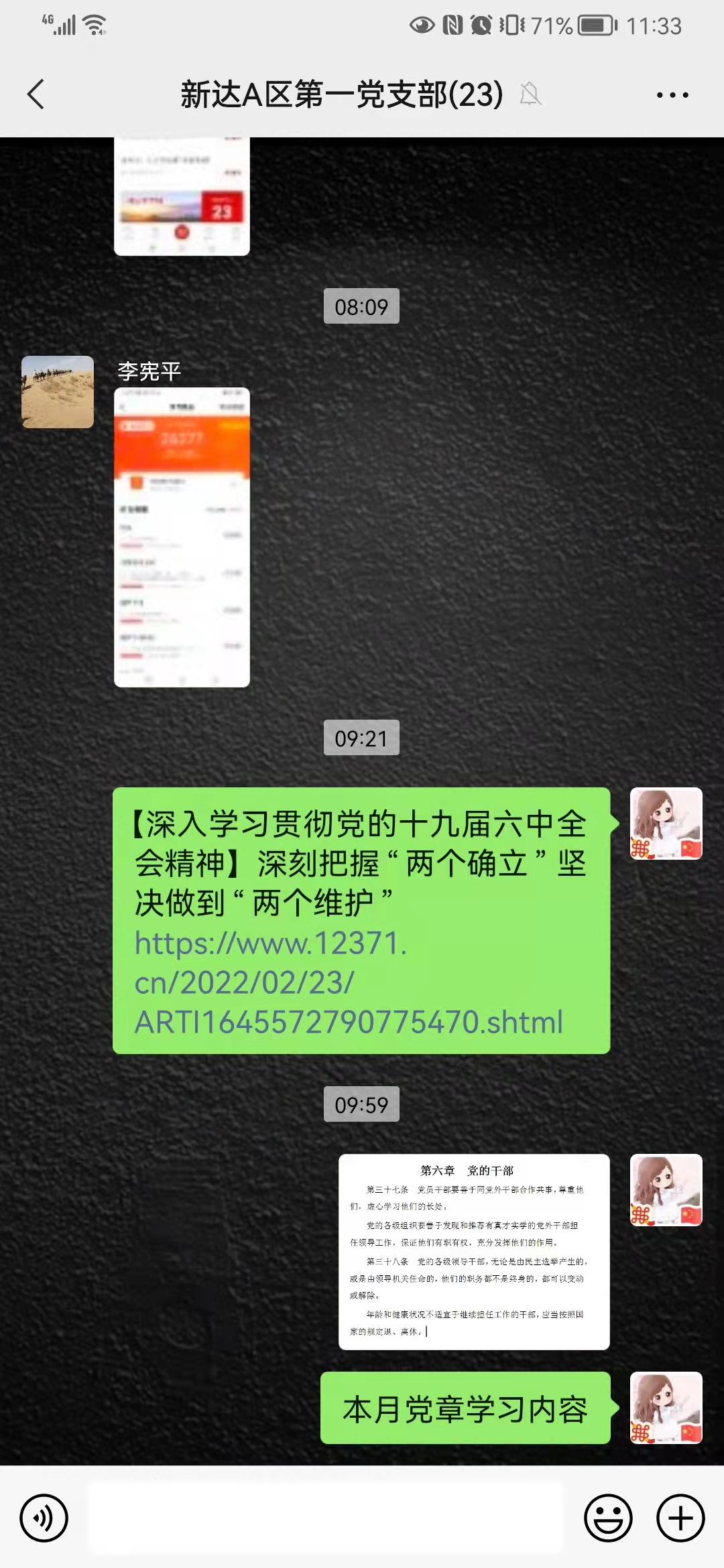This screenshot has width=724, height=1568.
Task: Open the 12371.cn article link
Action: (x=348, y=982)
